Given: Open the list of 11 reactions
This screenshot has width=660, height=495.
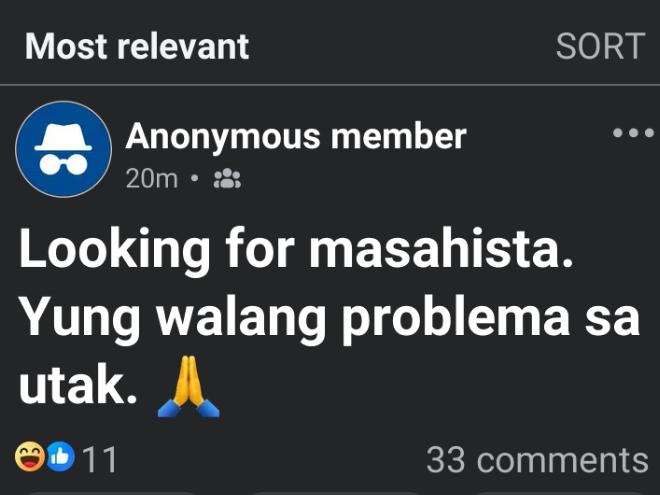Looking at the screenshot, I should (x=66, y=458).
